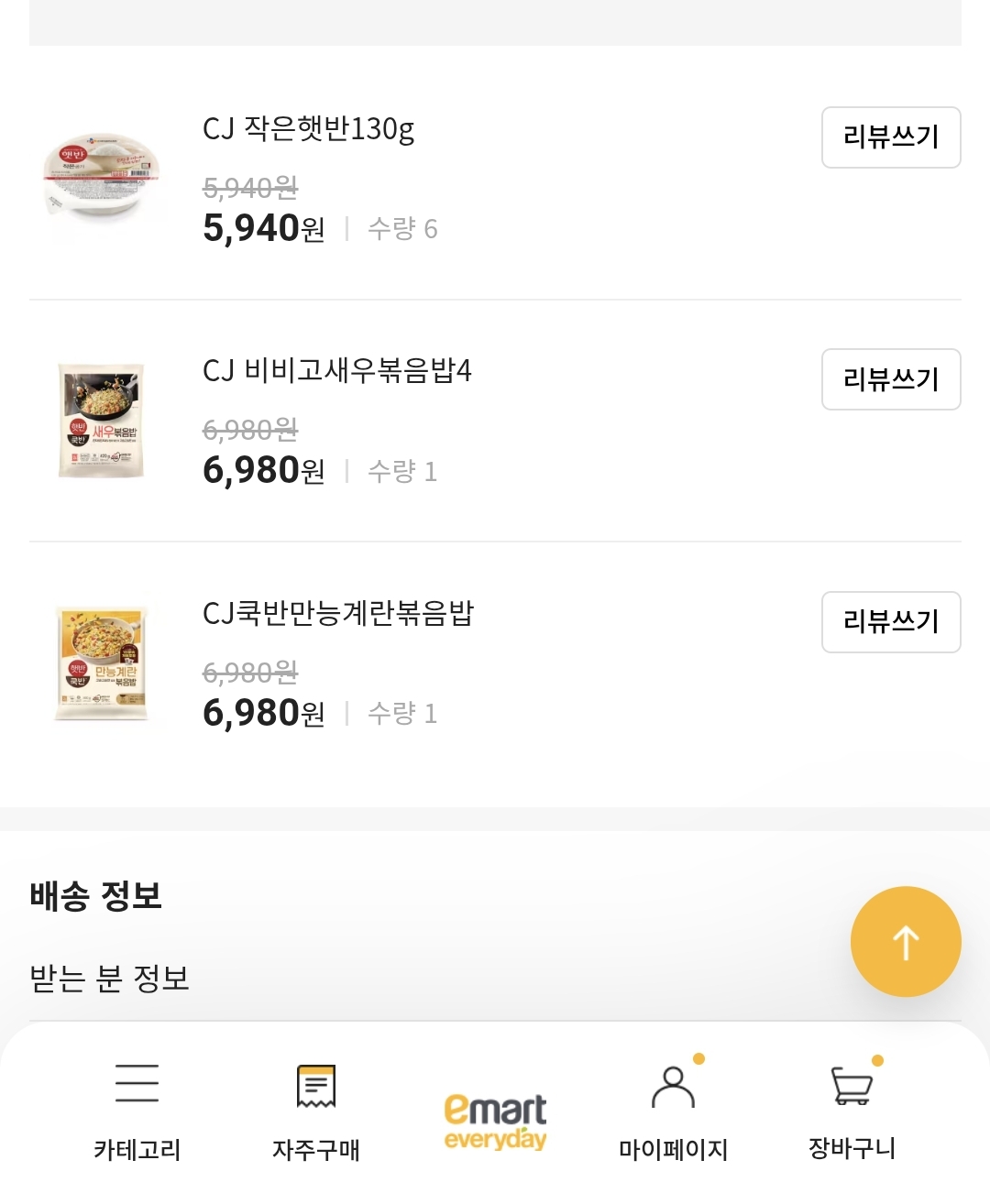
Task: Open the CJ 비비고새우볶음밥4 product link
Action: click(x=336, y=372)
